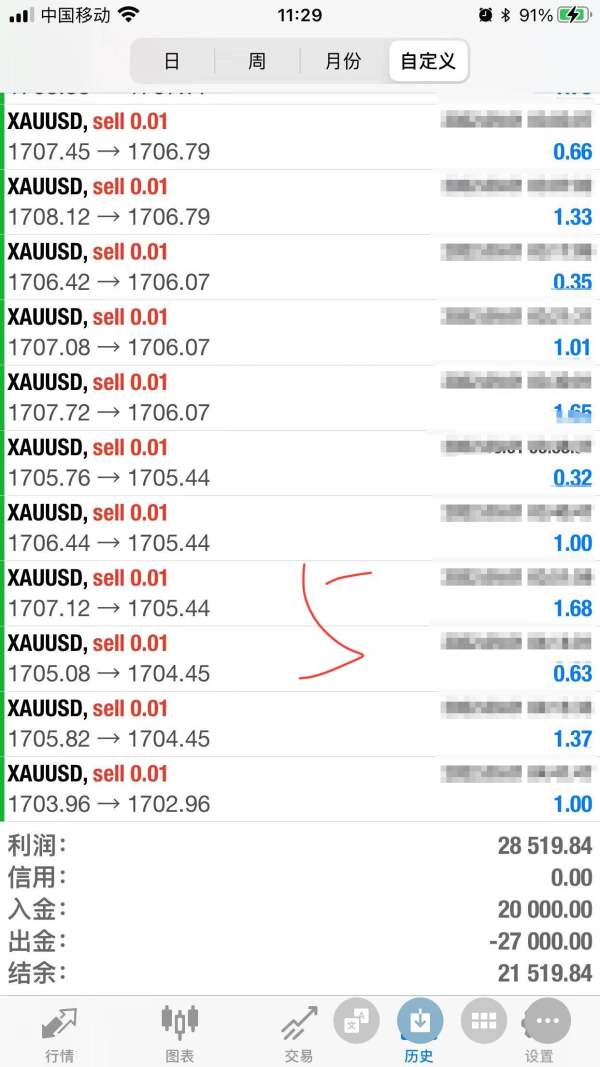This screenshot has height=1067, width=600.
Task: Open the trade 1703.96 → 1702.96
Action: click(300, 789)
